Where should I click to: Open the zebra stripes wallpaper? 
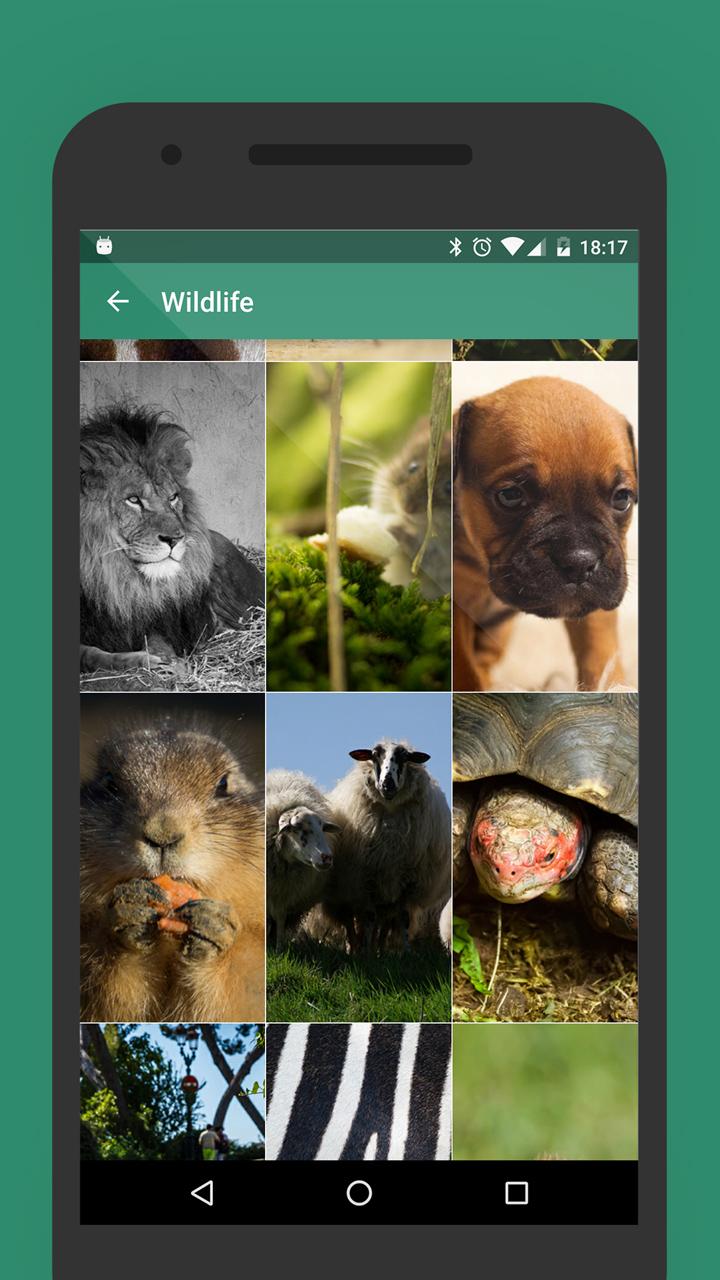(358, 1091)
